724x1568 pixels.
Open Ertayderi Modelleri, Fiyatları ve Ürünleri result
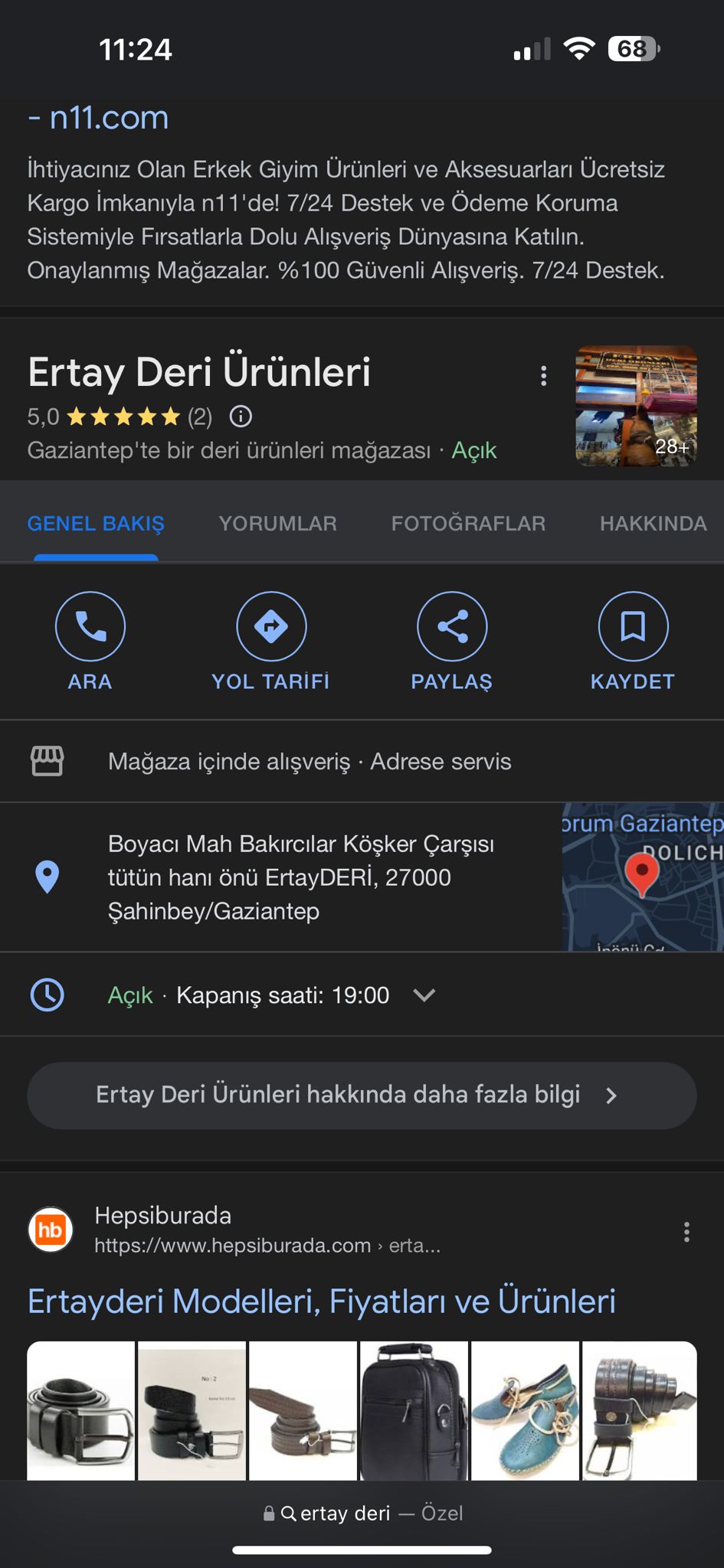(322, 1302)
